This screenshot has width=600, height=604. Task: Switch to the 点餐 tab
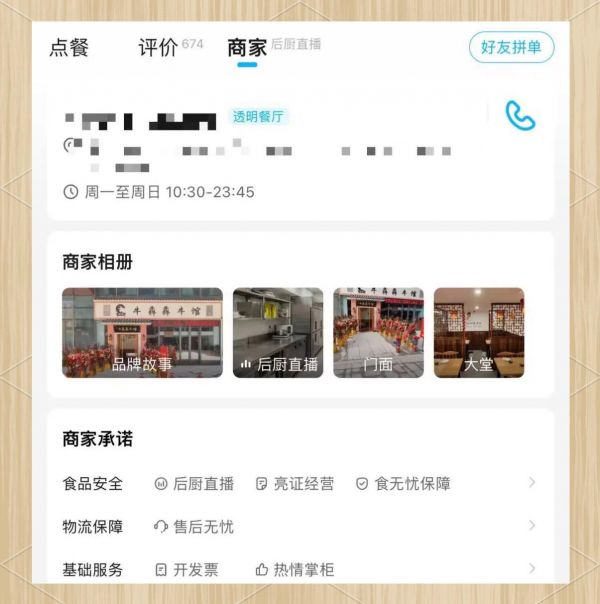click(x=69, y=48)
